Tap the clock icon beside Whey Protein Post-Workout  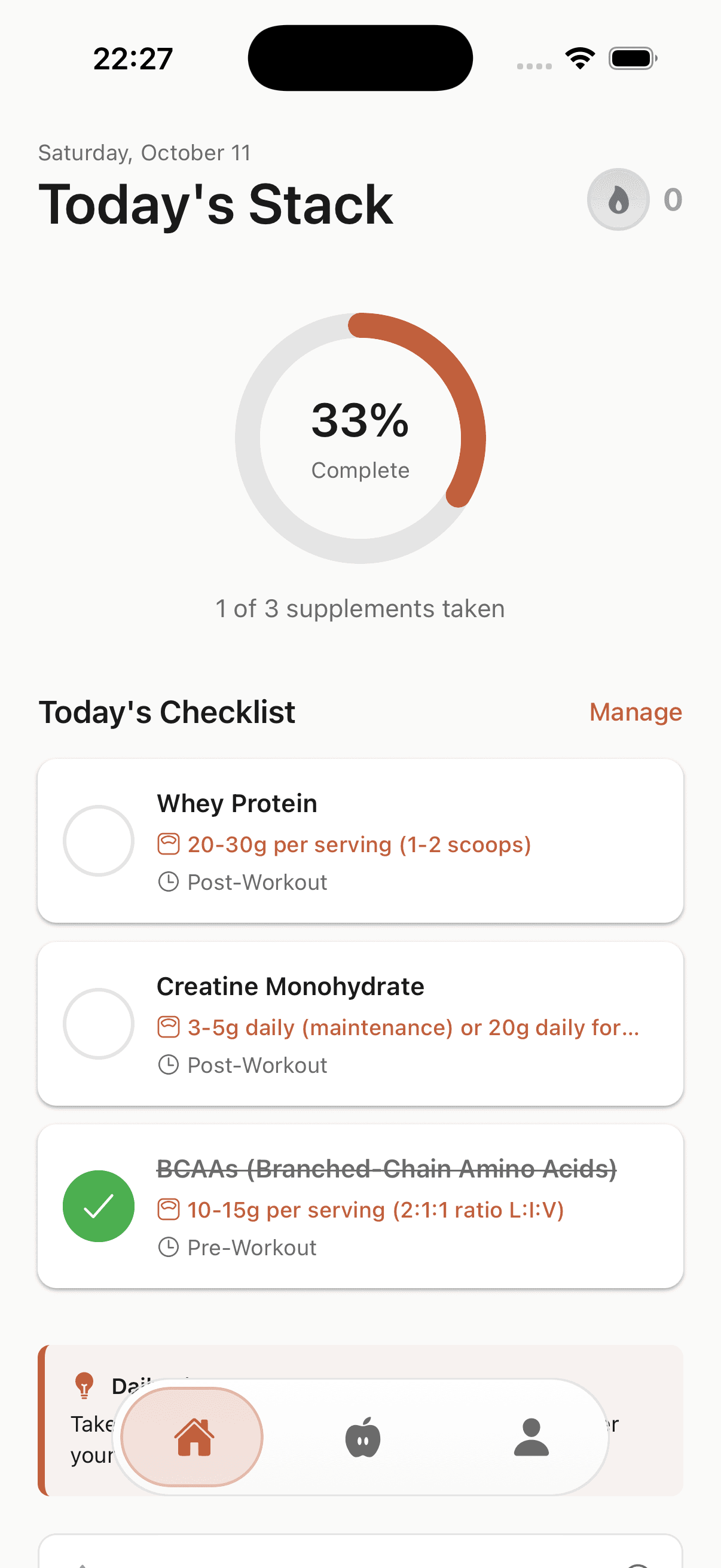pos(169,882)
